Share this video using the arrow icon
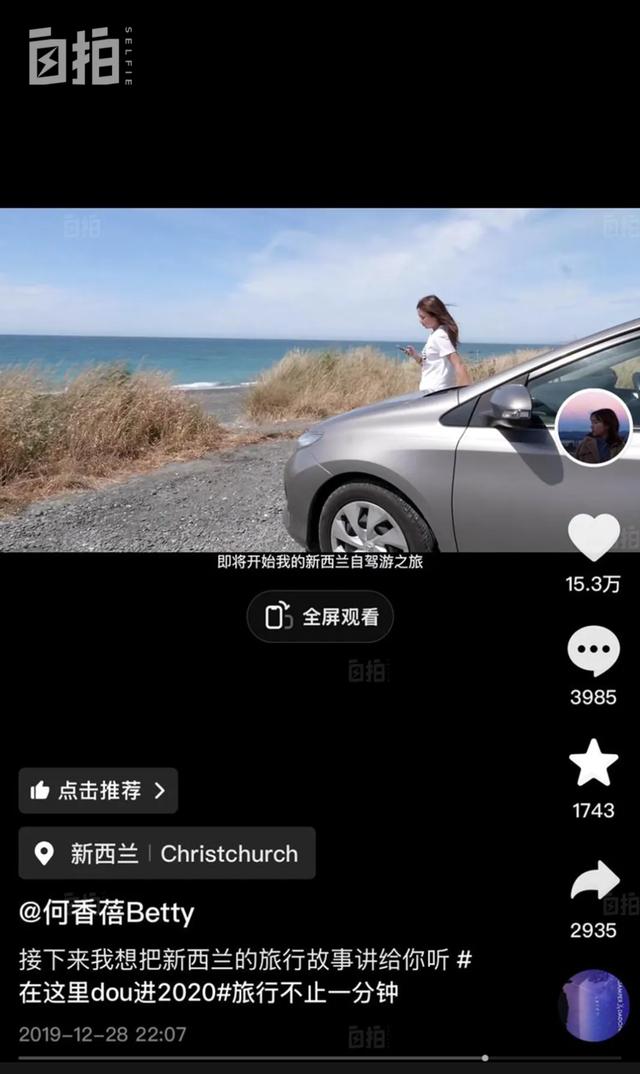Screen dimensions: 640x1074 (594, 881)
